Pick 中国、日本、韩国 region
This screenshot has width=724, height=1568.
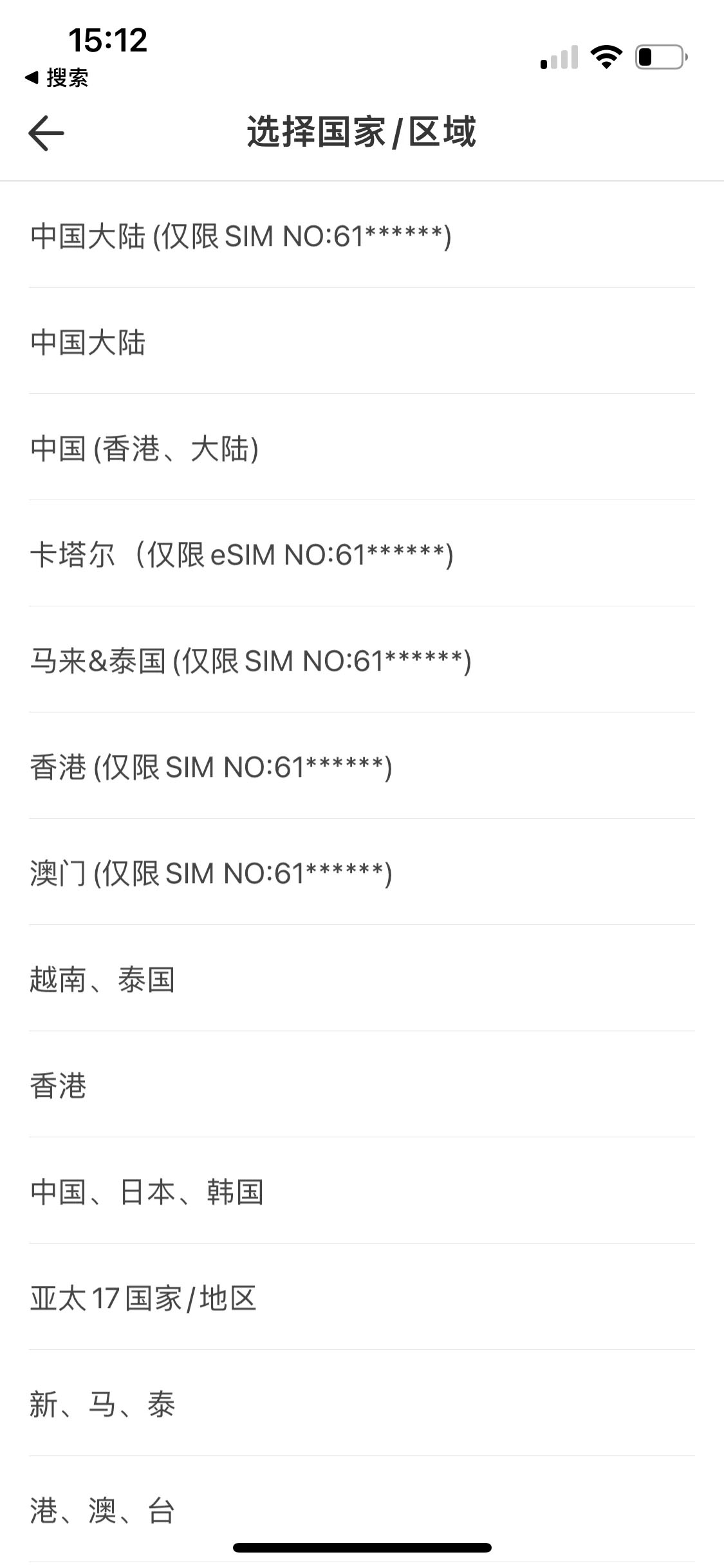pyautogui.click(x=147, y=1191)
